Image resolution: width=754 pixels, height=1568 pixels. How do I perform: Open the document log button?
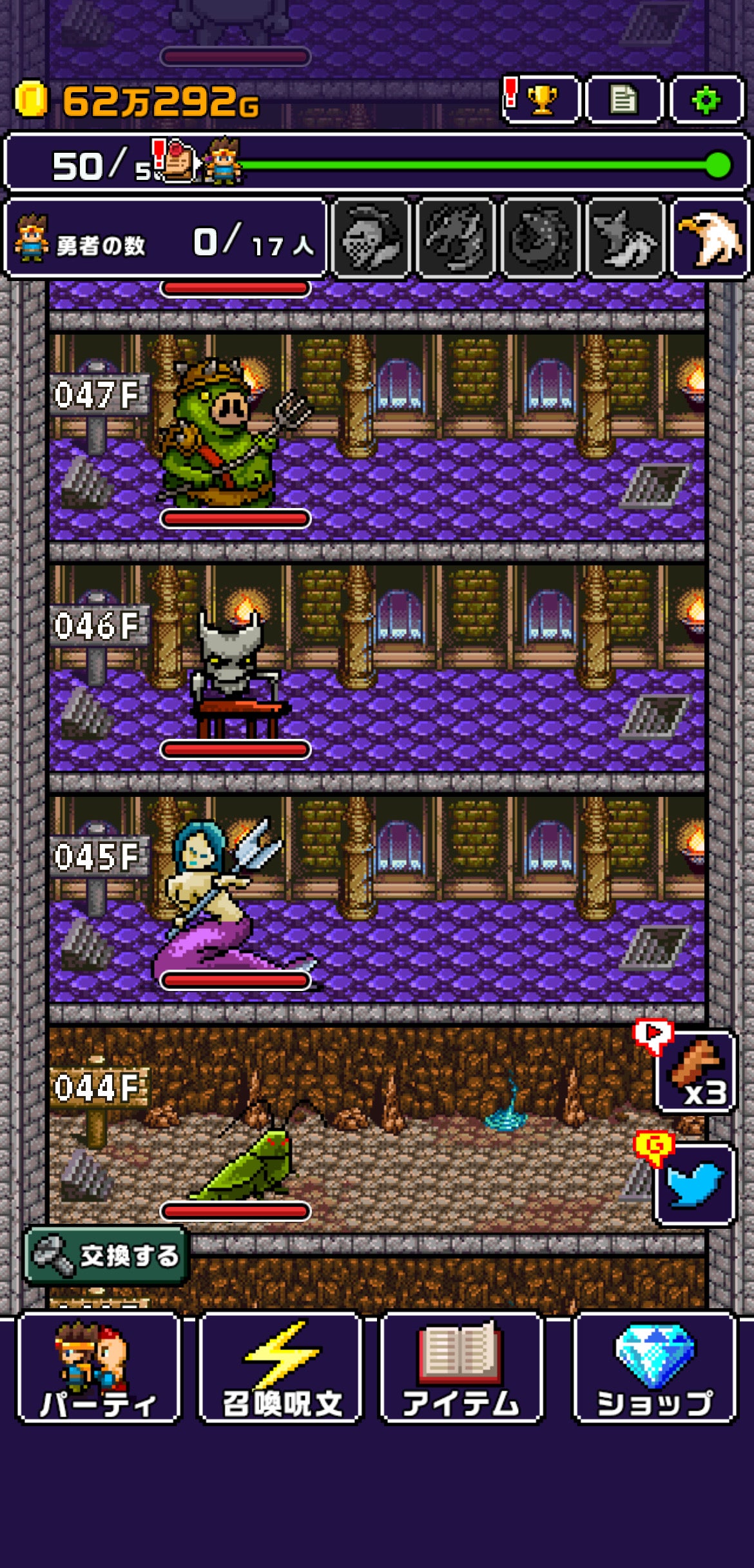pyautogui.click(x=624, y=100)
